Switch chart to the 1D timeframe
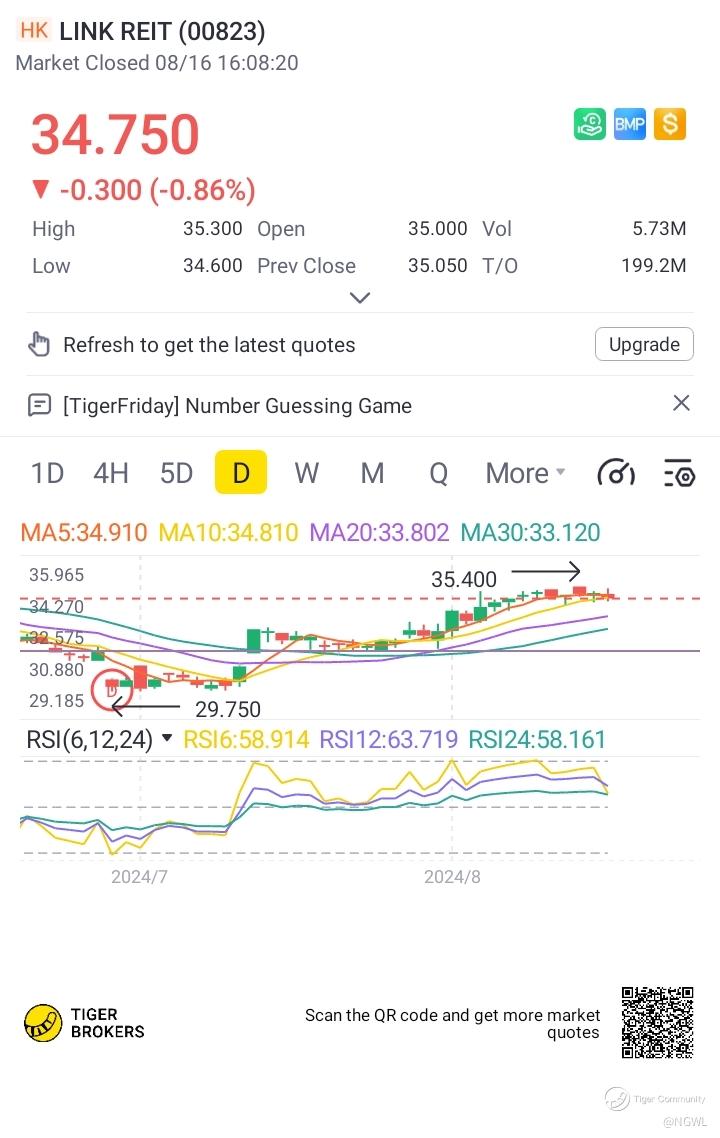The height and width of the screenshot is (1138, 720). tap(47, 473)
